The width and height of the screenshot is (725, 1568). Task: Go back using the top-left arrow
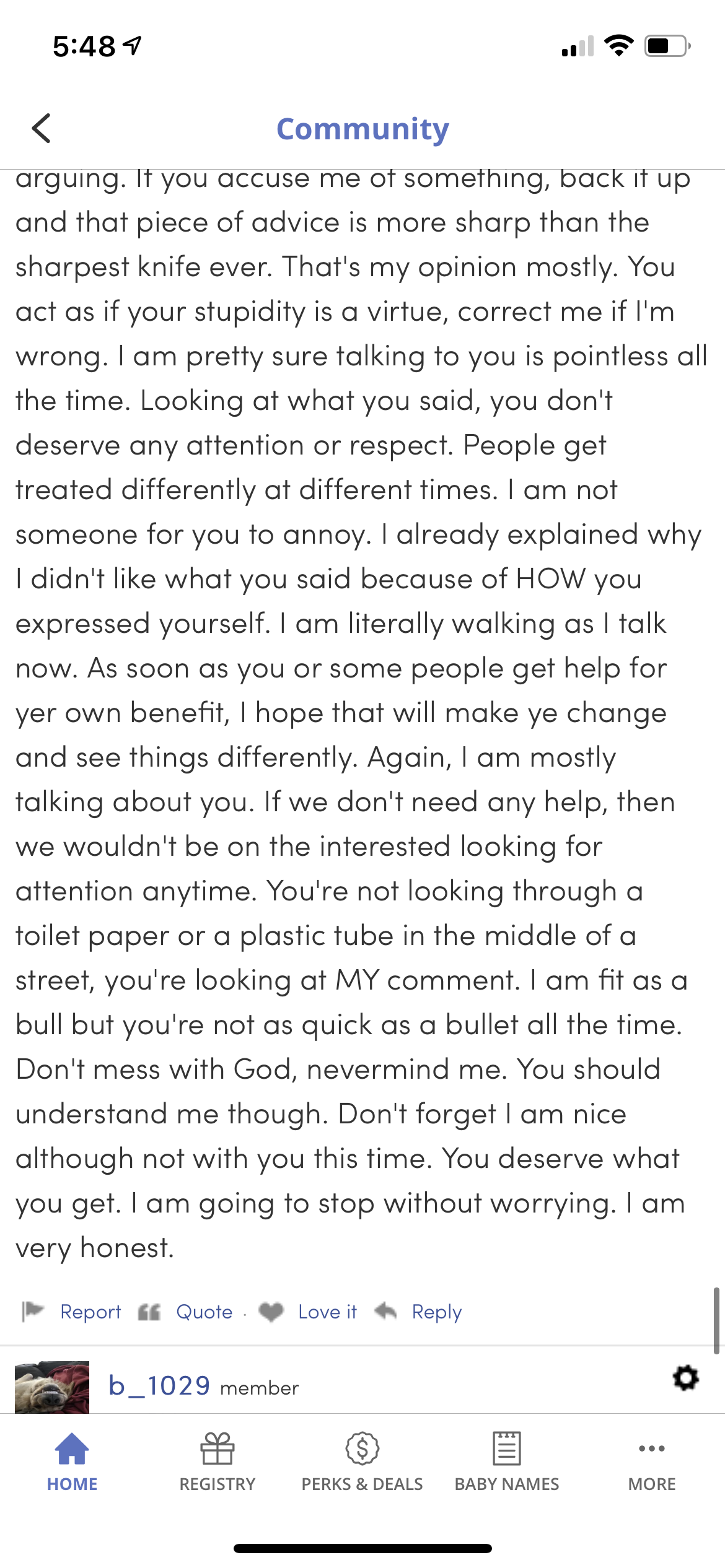click(x=42, y=128)
